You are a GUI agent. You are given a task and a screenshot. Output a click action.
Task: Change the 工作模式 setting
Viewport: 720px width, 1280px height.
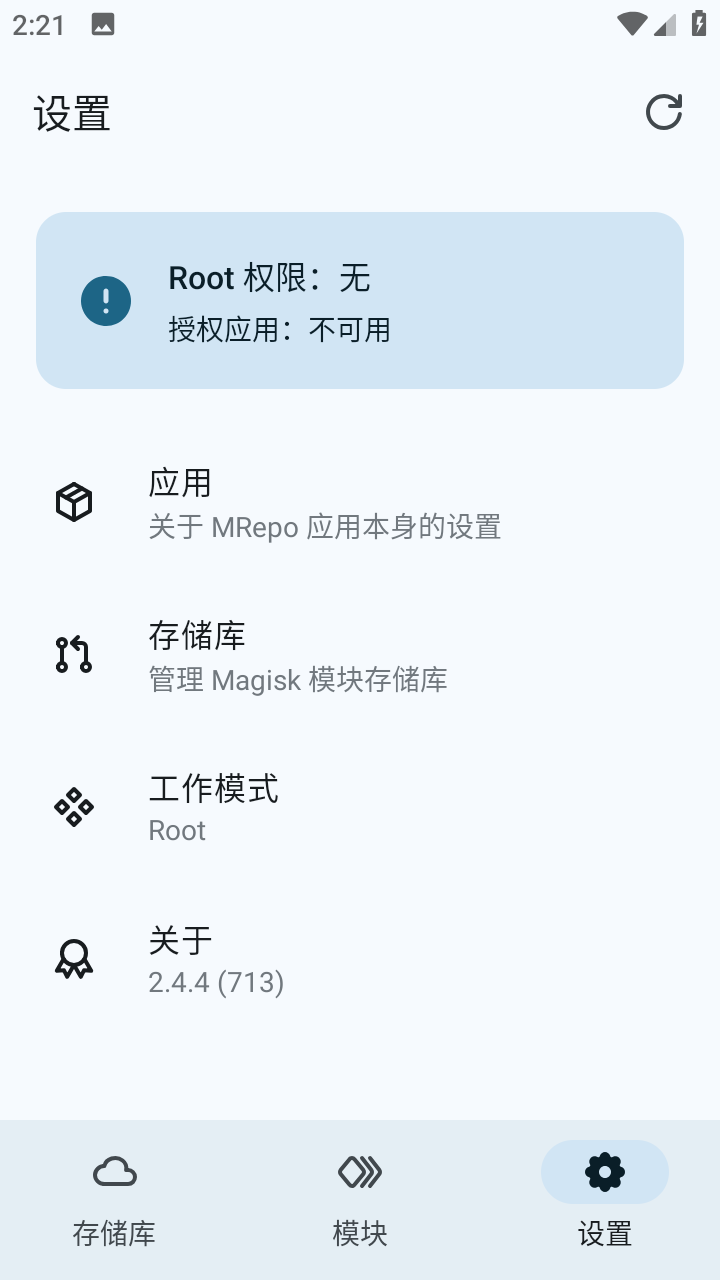point(360,808)
